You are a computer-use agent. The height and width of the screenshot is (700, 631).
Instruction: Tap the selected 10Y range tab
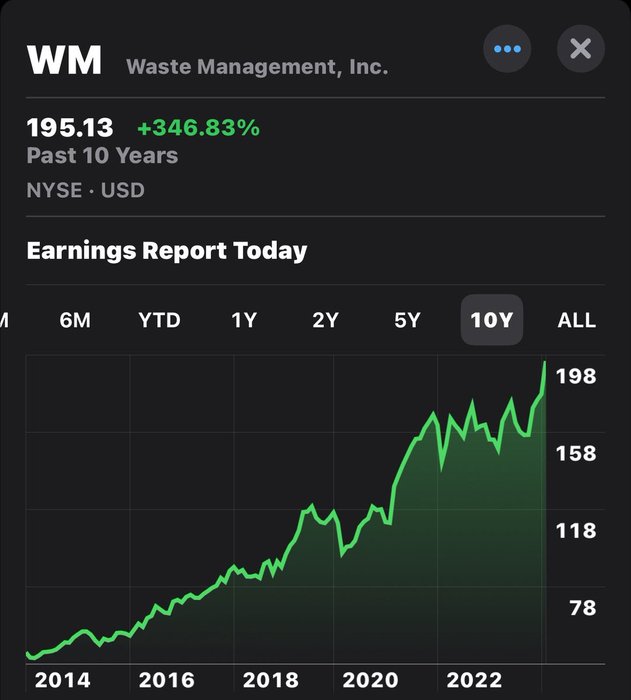[491, 320]
